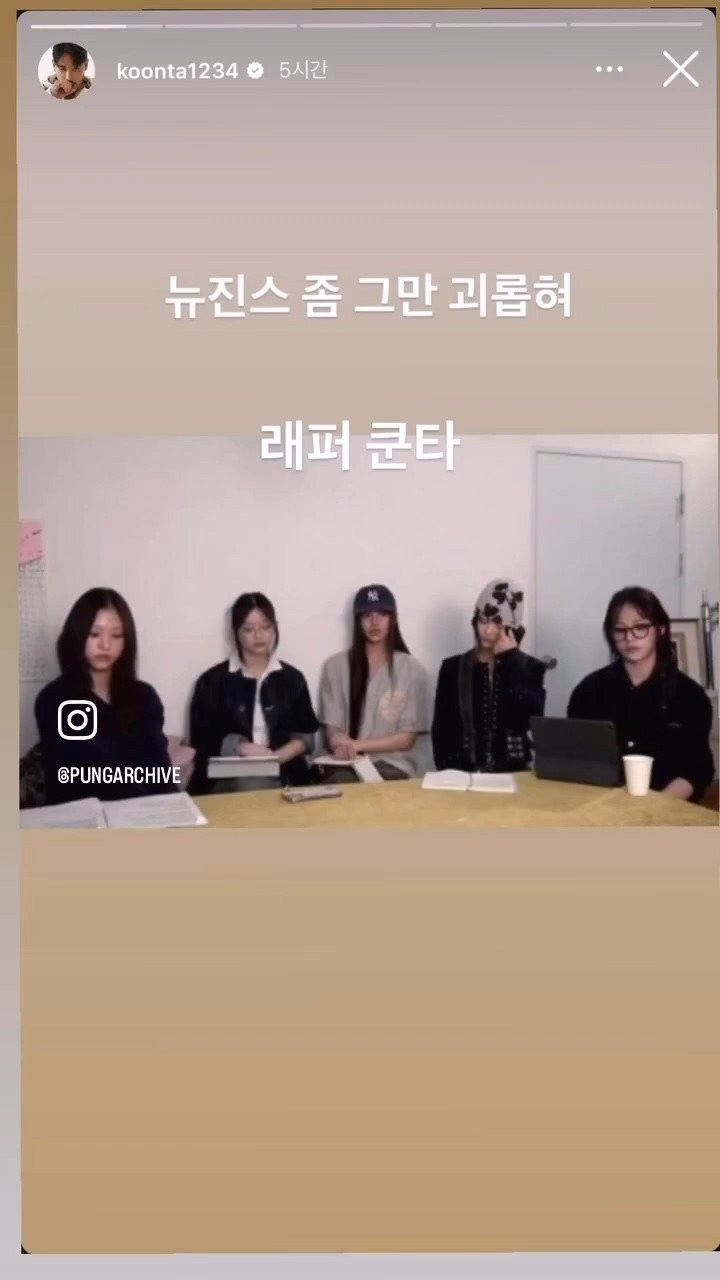The height and width of the screenshot is (1280, 720).
Task: Open koonta1234's profile picture
Action: pyautogui.click(x=66, y=71)
